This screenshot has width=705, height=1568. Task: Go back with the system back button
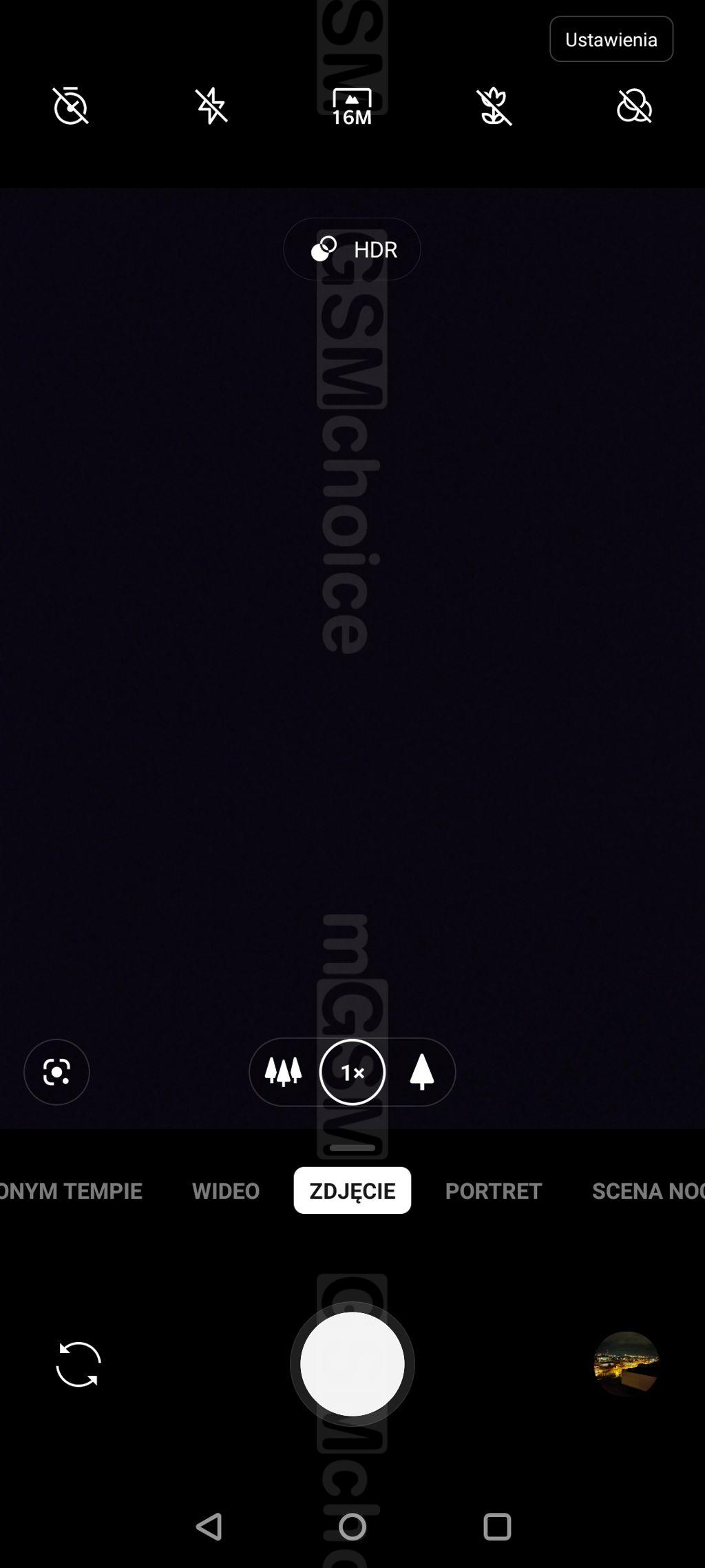coord(209,1527)
